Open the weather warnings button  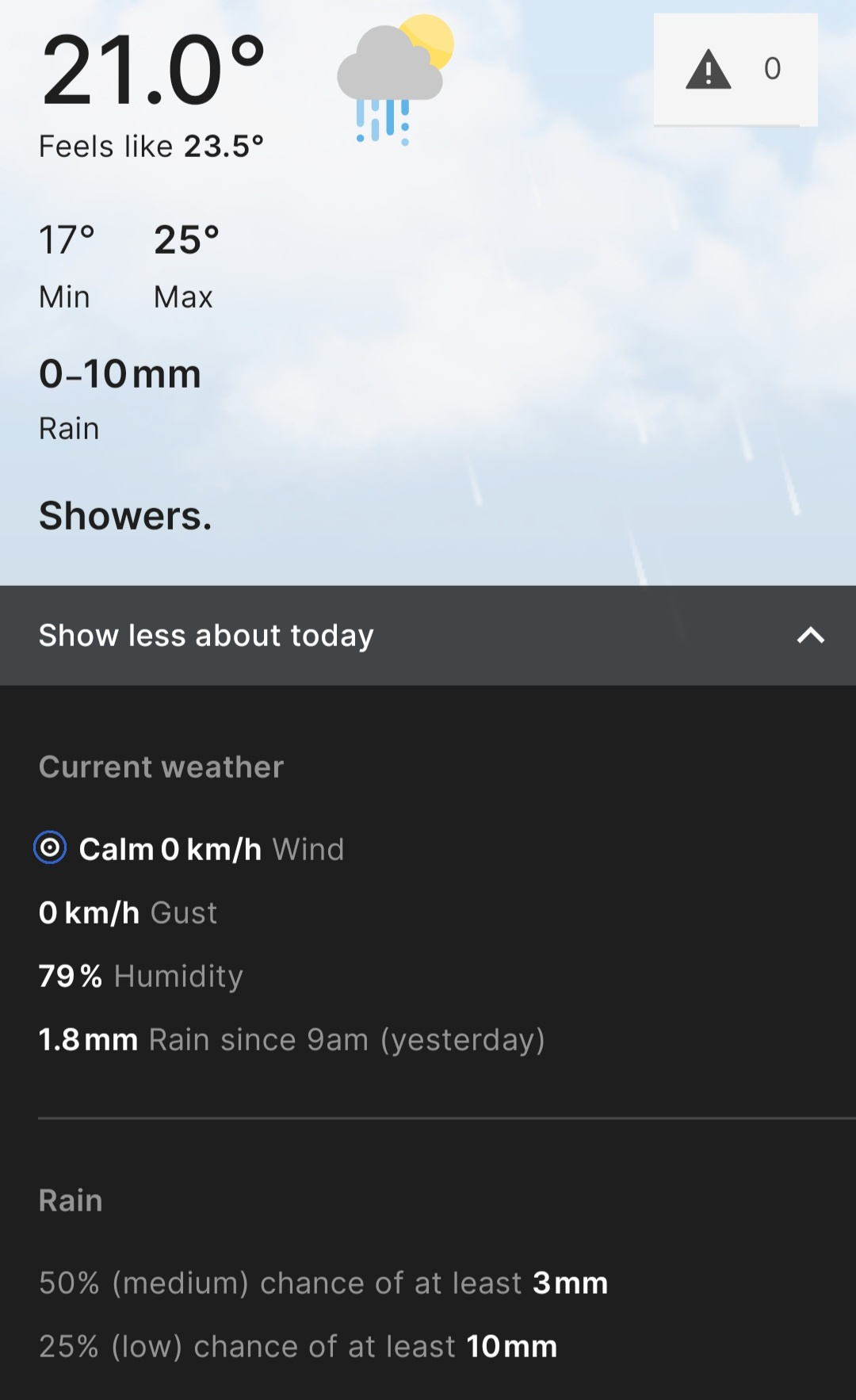click(x=735, y=70)
